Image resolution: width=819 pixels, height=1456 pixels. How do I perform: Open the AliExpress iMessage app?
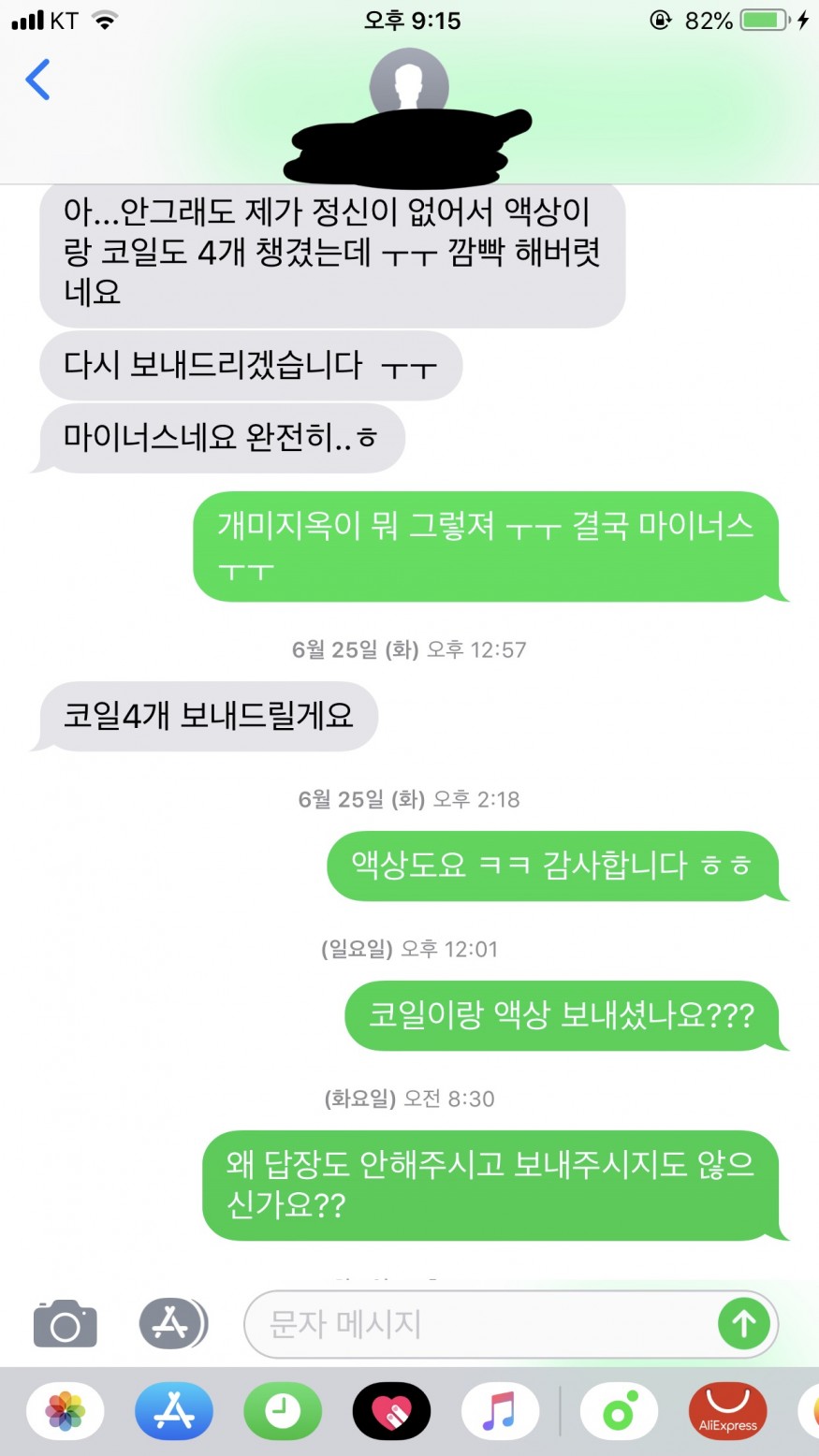(727, 1411)
